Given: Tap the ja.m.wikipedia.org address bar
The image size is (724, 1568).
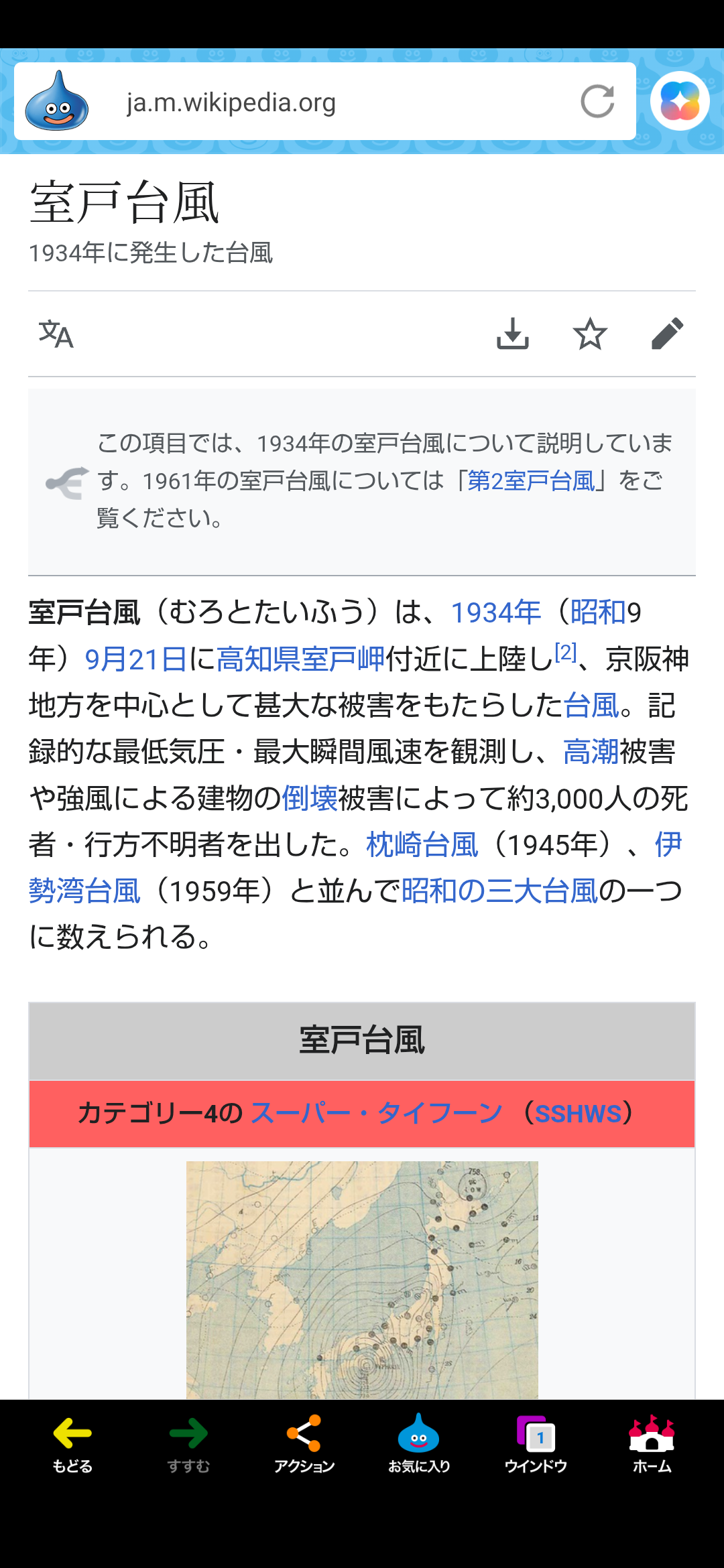Looking at the screenshot, I should tap(324, 102).
